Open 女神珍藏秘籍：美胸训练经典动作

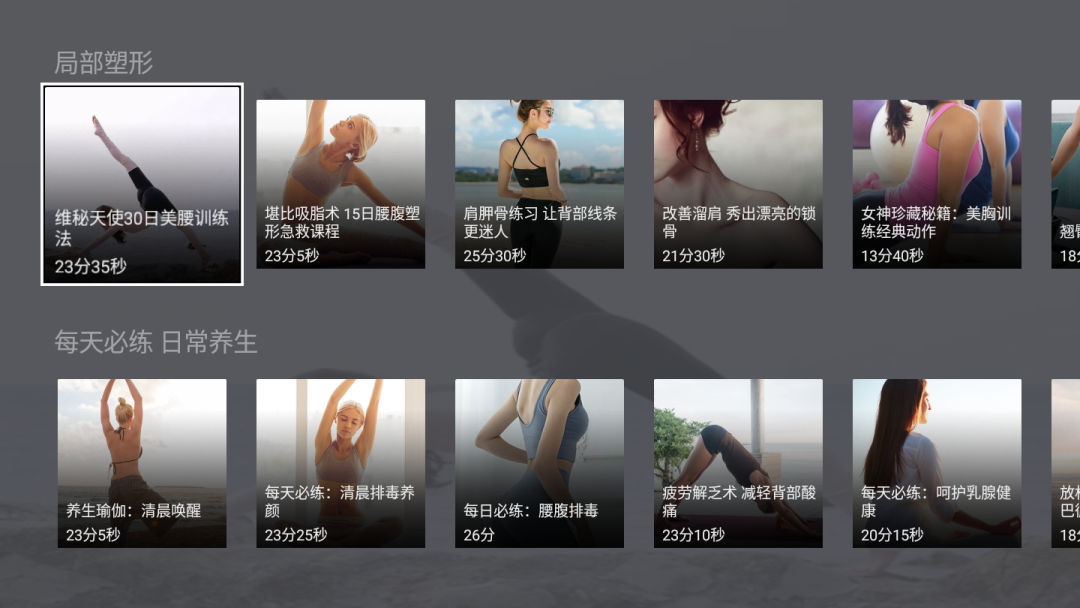coord(936,184)
